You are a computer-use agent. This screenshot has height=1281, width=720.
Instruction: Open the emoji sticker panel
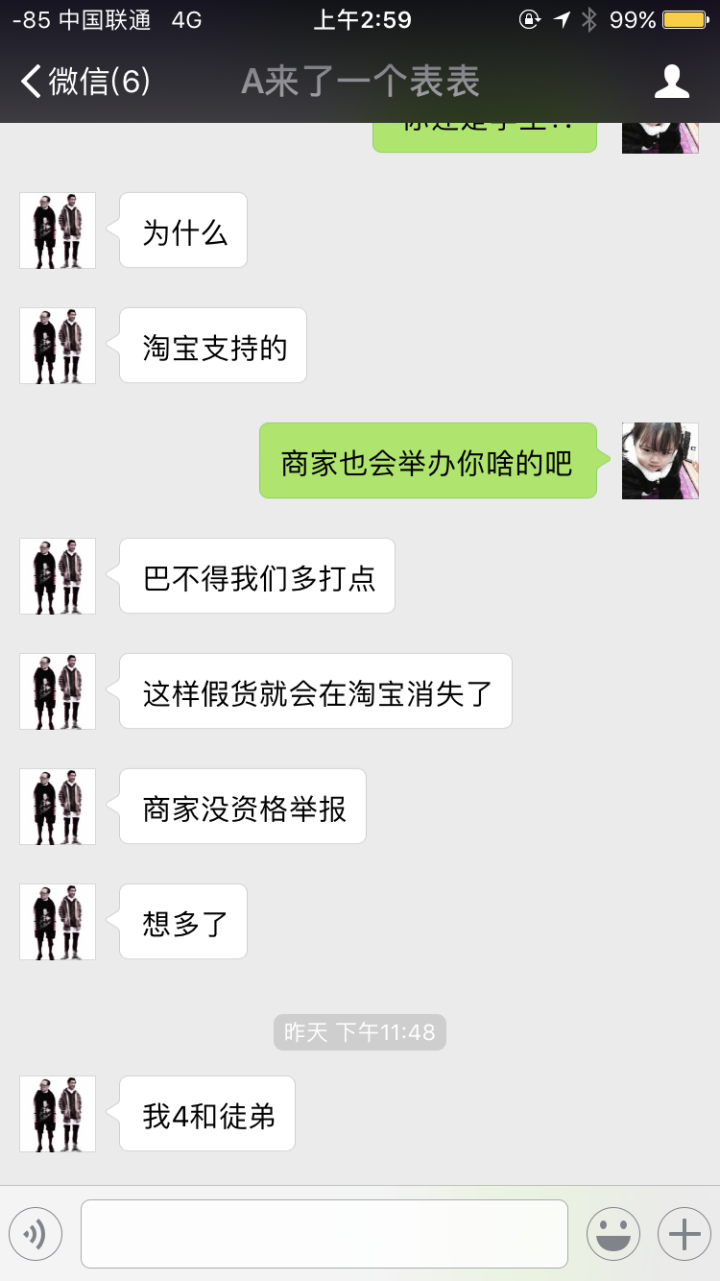point(613,1234)
